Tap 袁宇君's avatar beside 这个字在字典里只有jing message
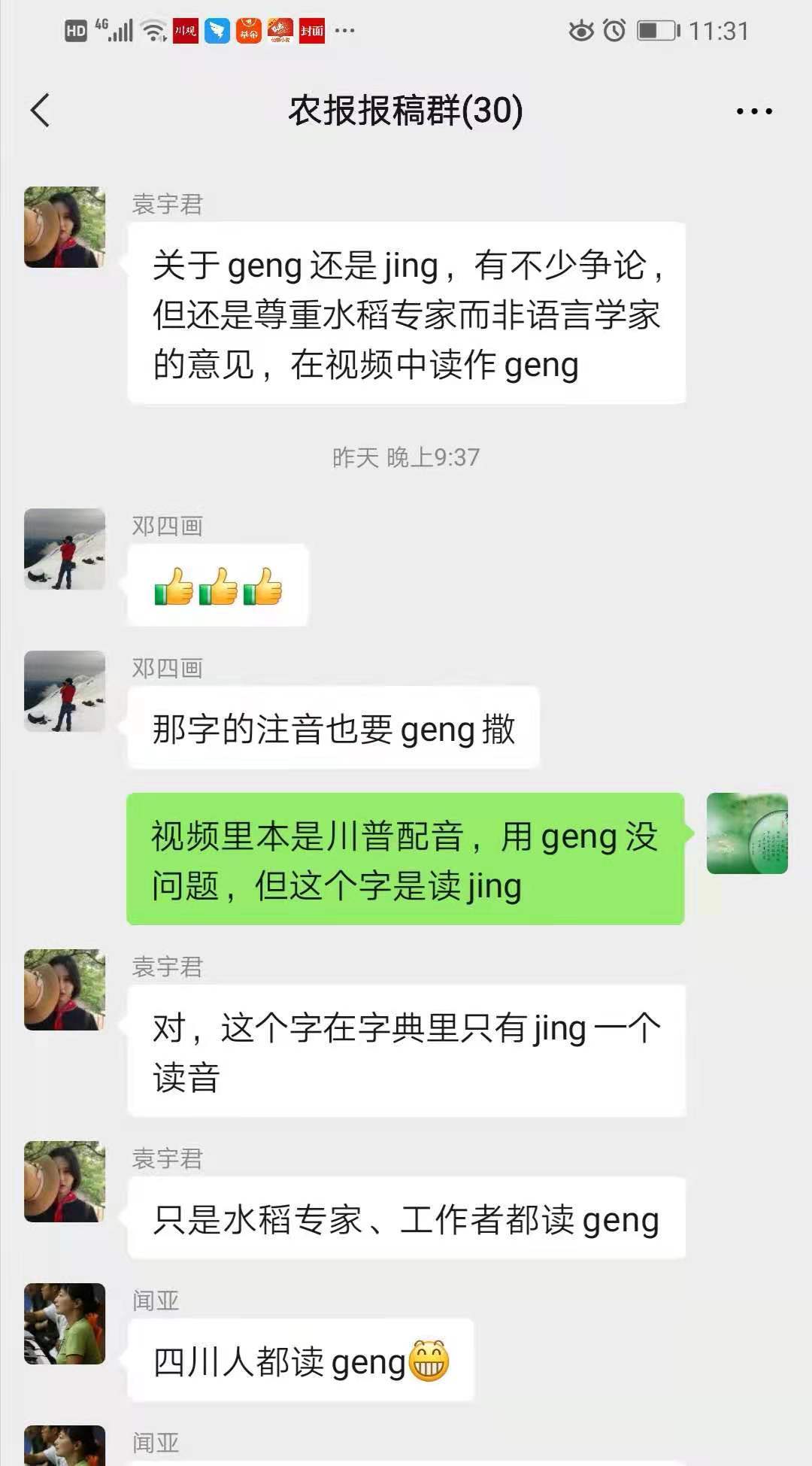 point(65,990)
